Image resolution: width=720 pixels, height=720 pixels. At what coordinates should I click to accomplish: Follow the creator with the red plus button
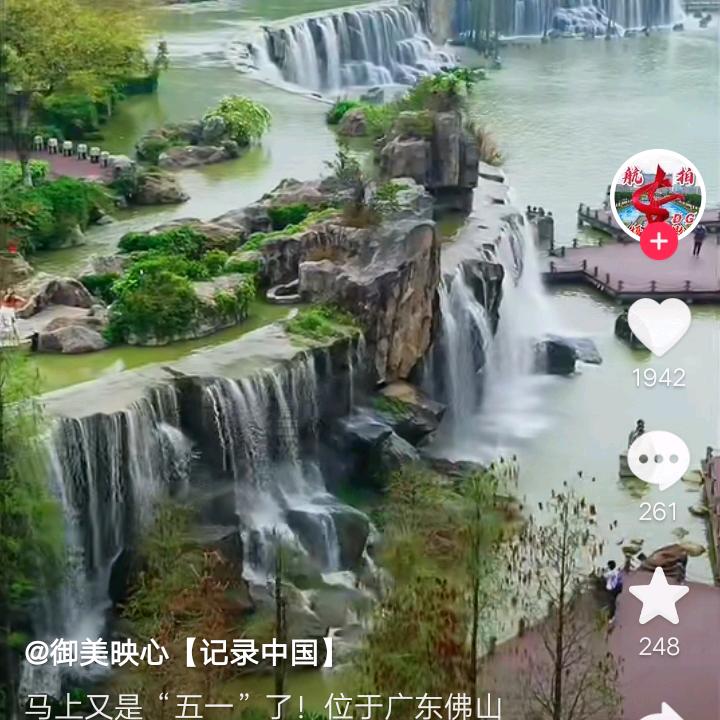tap(658, 241)
